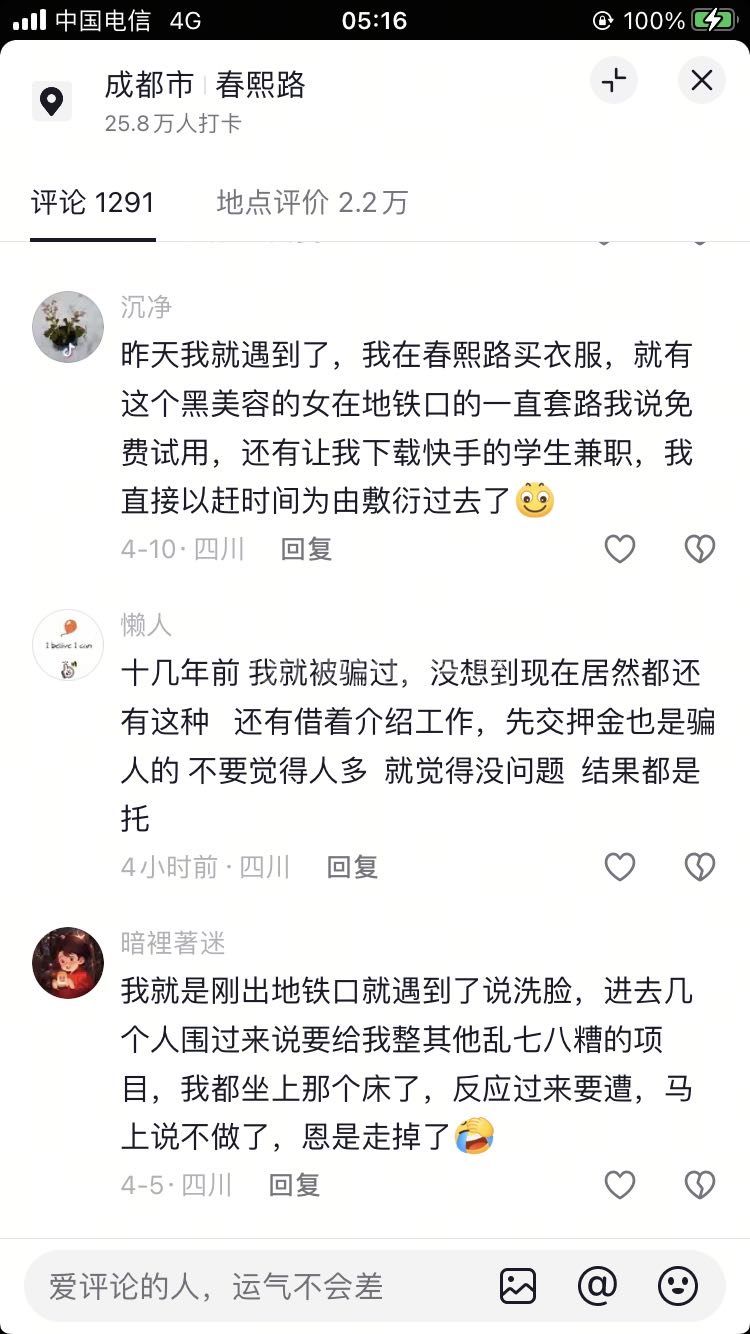This screenshot has width=750, height=1334.
Task: Open 暗裡著迷's avatar
Action: click(68, 963)
